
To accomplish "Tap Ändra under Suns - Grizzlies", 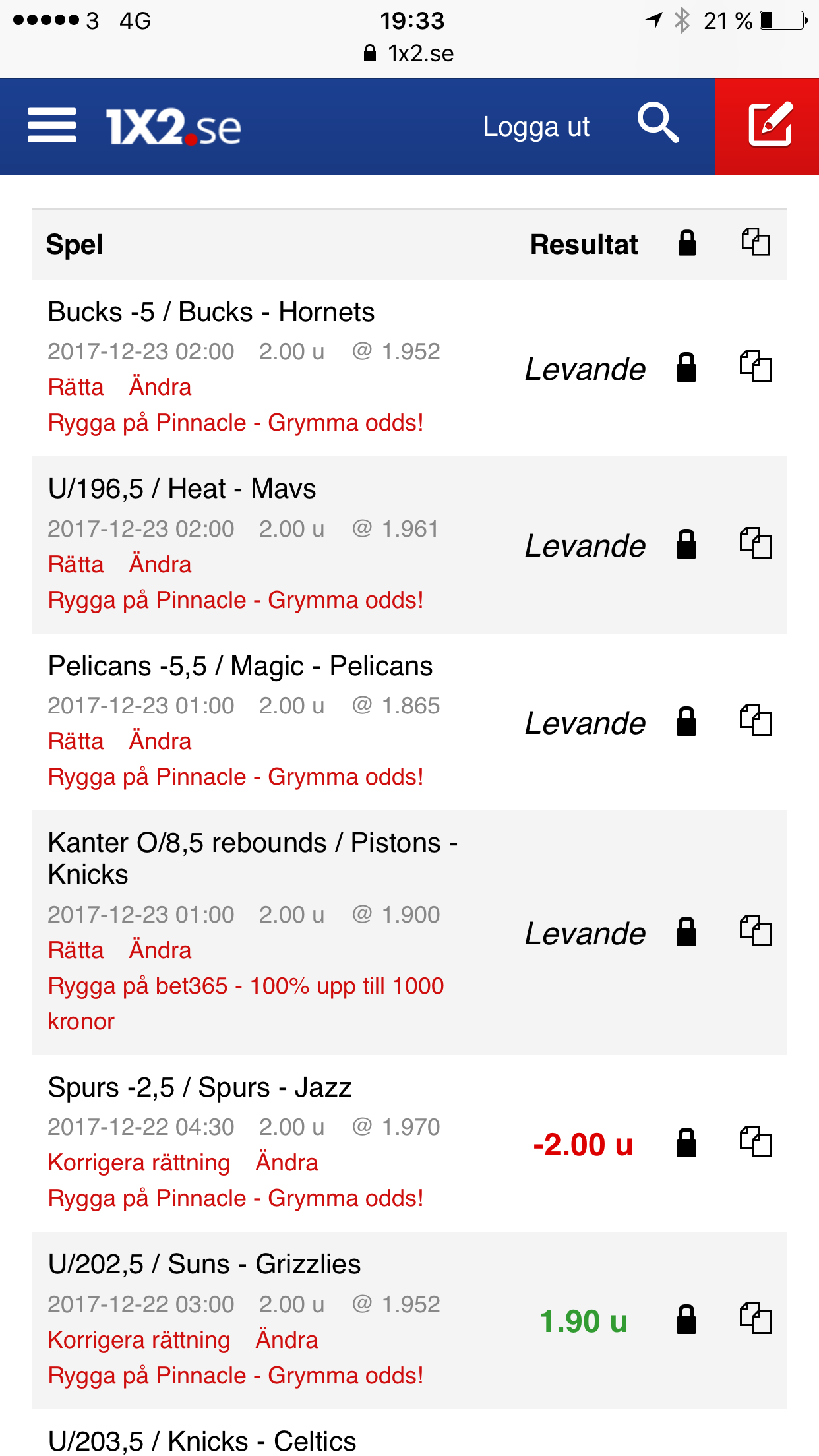I will [287, 1340].
